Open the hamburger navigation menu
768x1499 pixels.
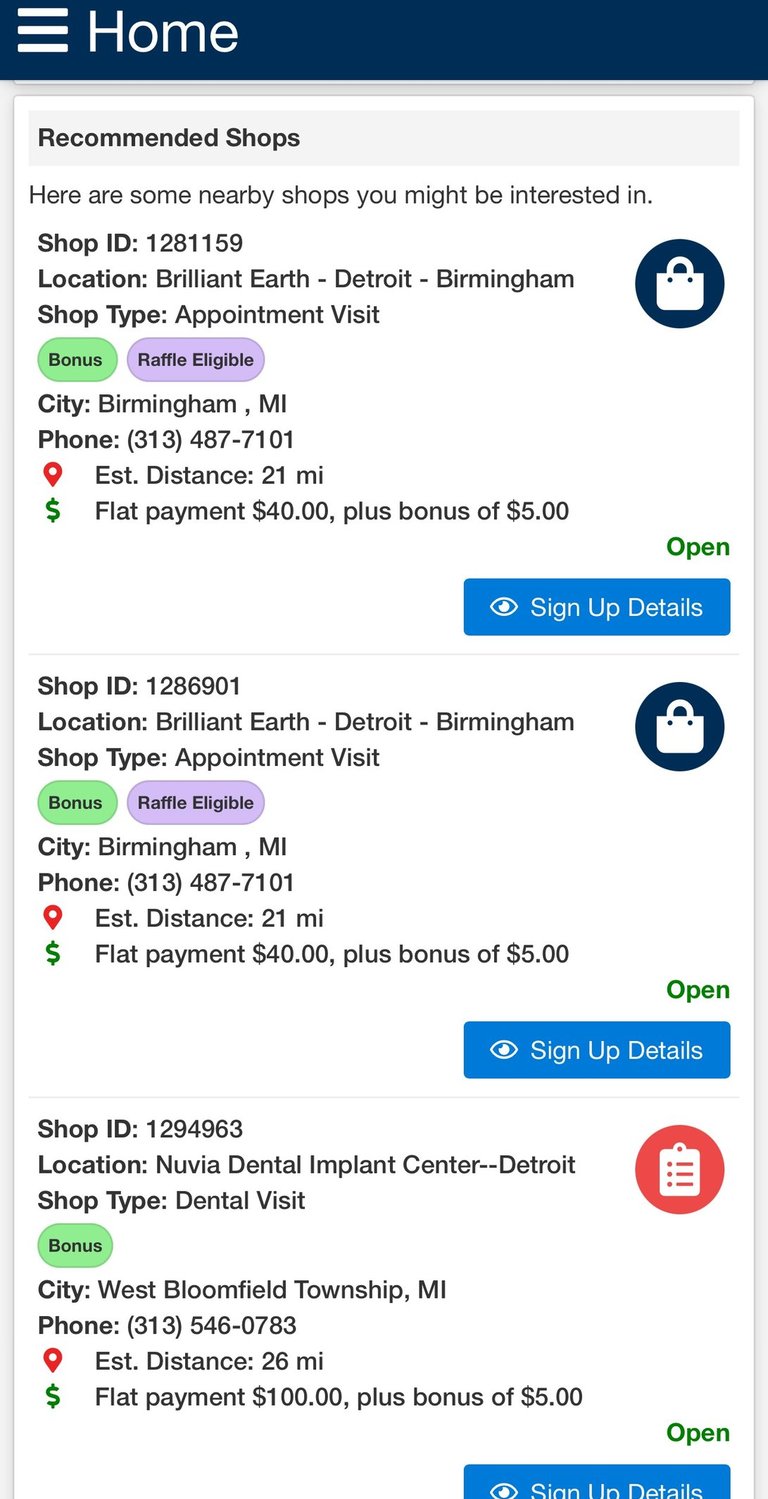[x=42, y=31]
